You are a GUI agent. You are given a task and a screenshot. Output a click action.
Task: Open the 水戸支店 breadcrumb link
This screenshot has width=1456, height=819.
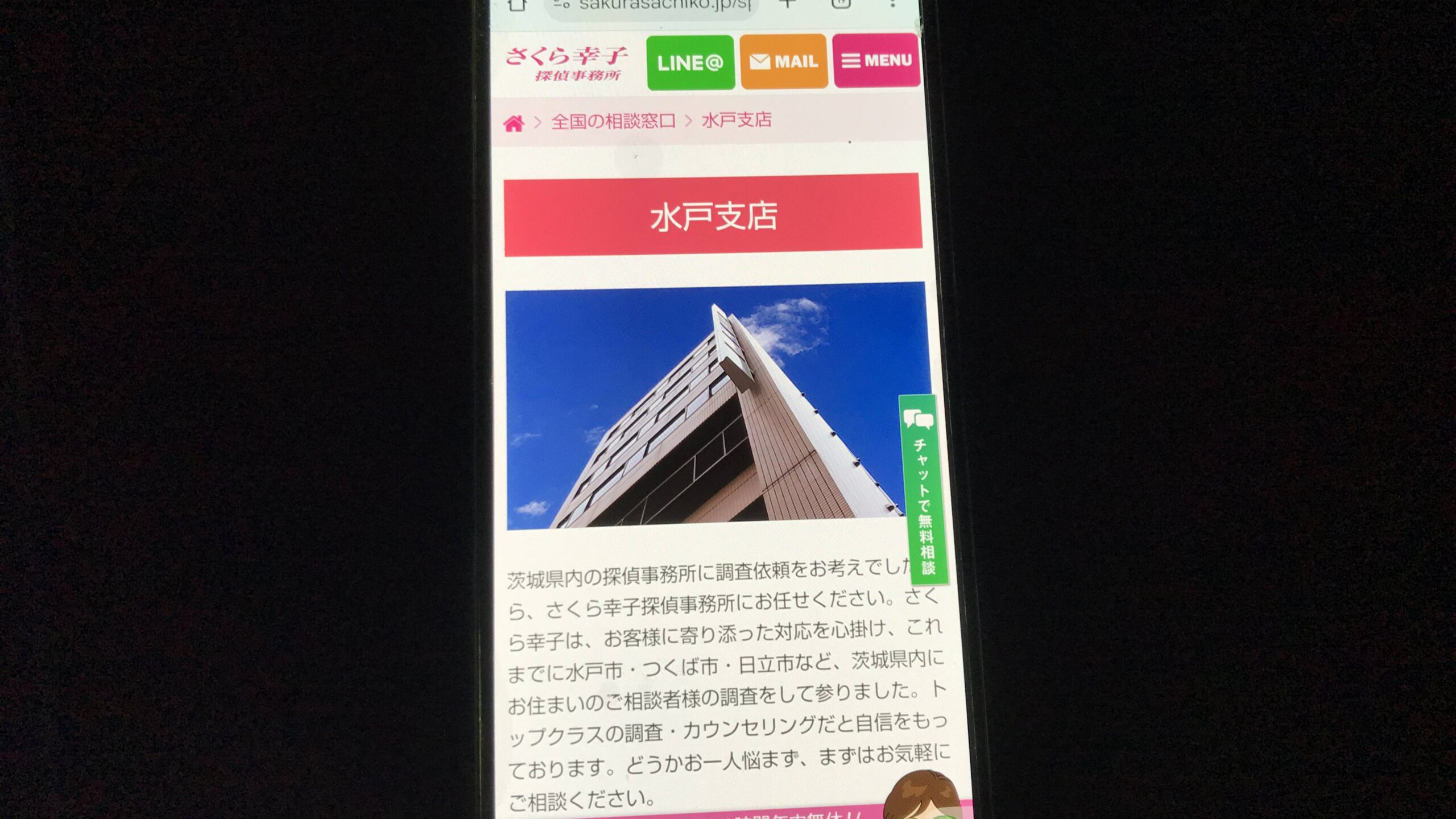737,120
